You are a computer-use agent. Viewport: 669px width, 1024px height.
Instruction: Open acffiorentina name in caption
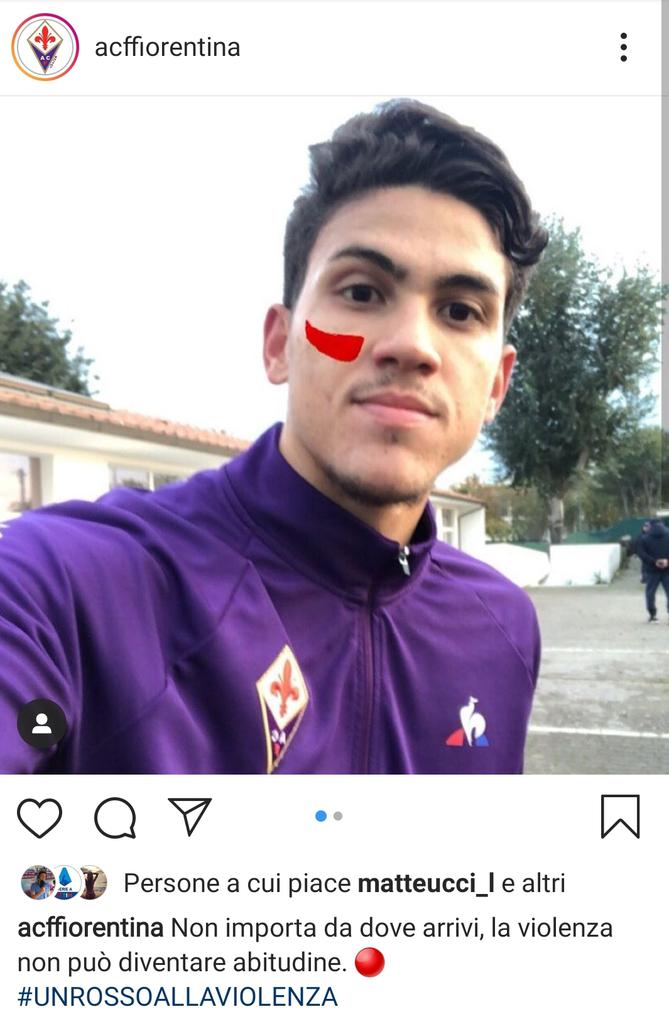pyautogui.click(x=90, y=928)
